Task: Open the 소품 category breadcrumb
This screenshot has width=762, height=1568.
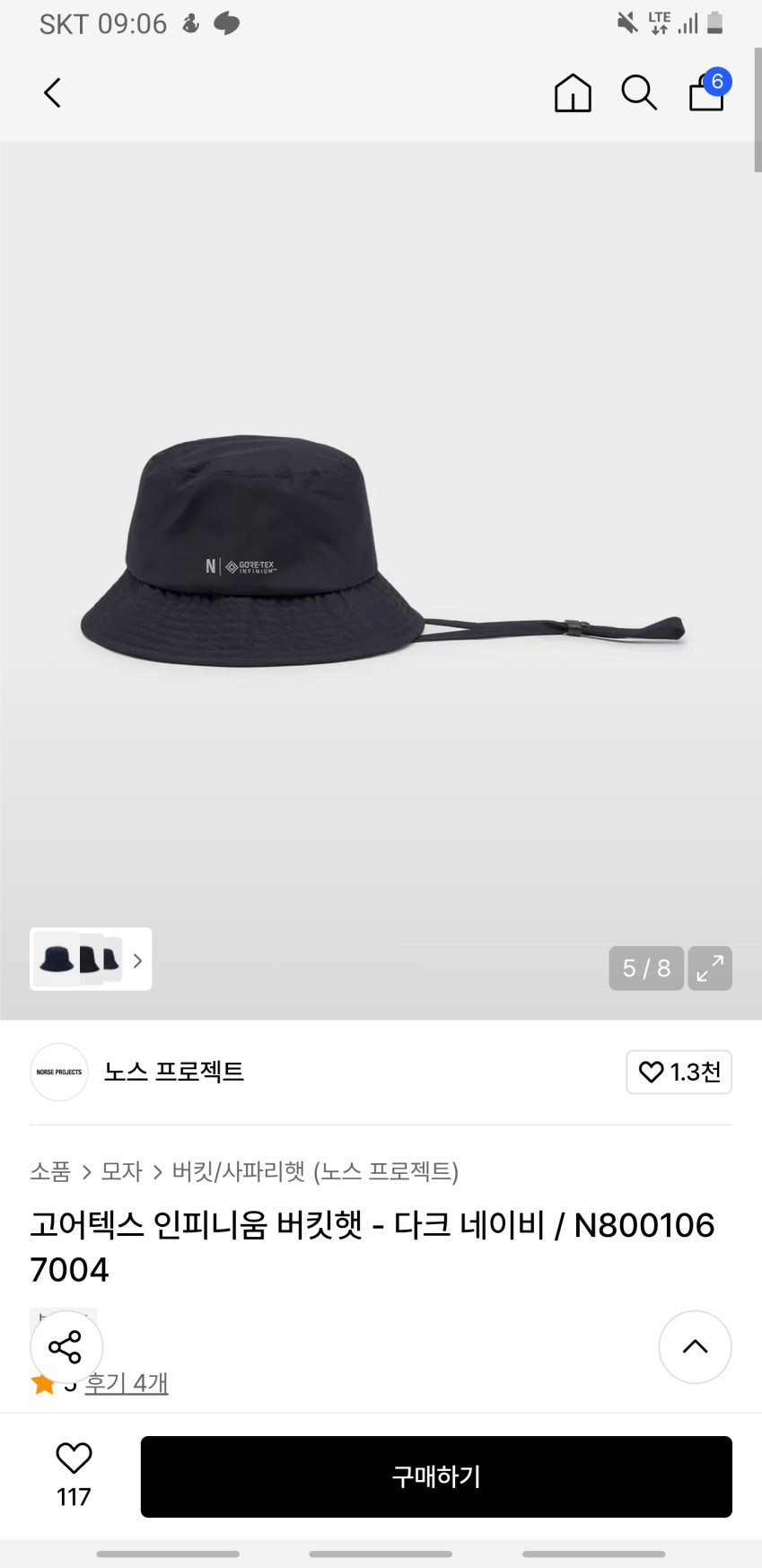Action: [x=50, y=1171]
